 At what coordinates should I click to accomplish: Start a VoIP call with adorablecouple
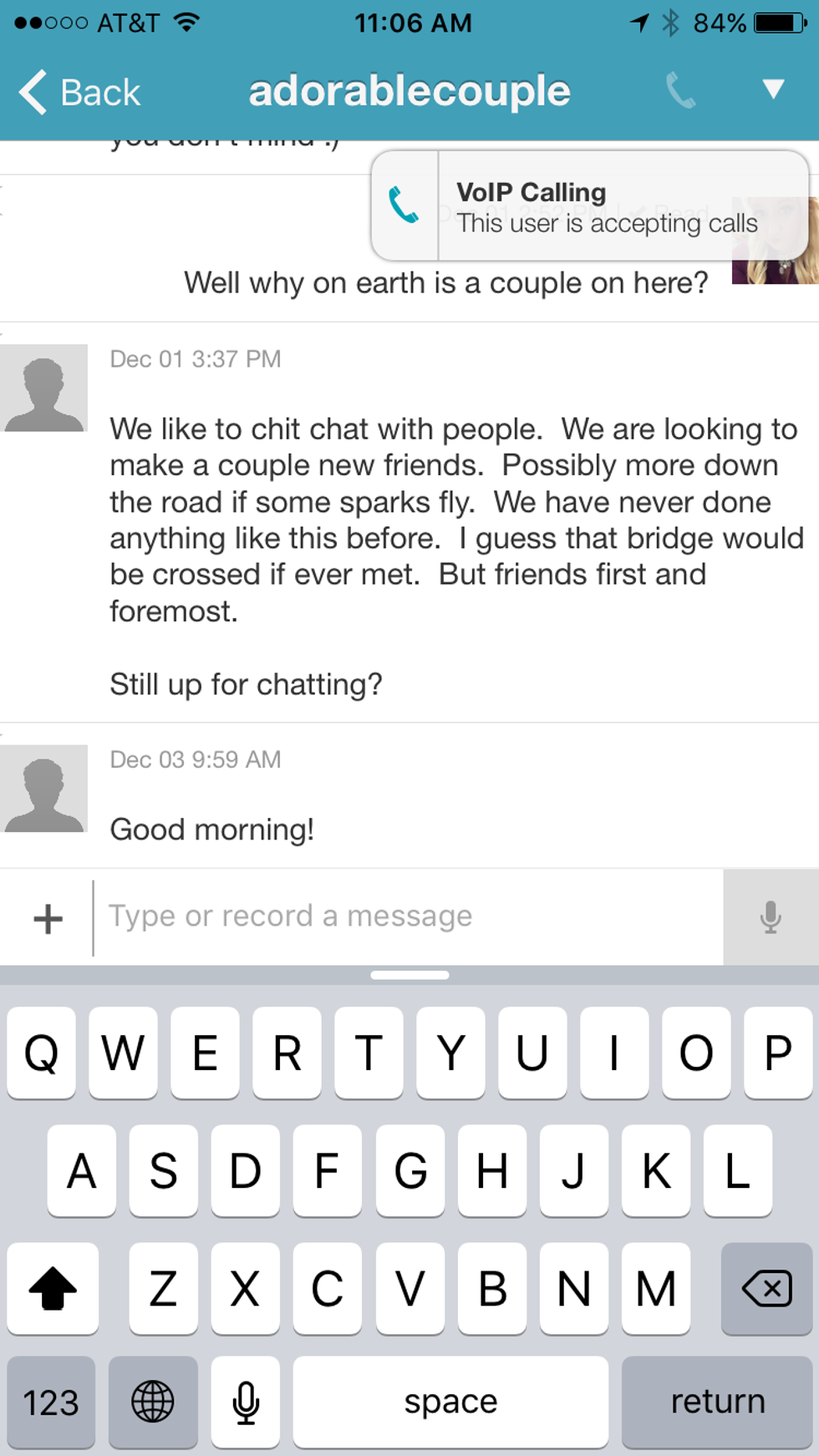pos(680,90)
